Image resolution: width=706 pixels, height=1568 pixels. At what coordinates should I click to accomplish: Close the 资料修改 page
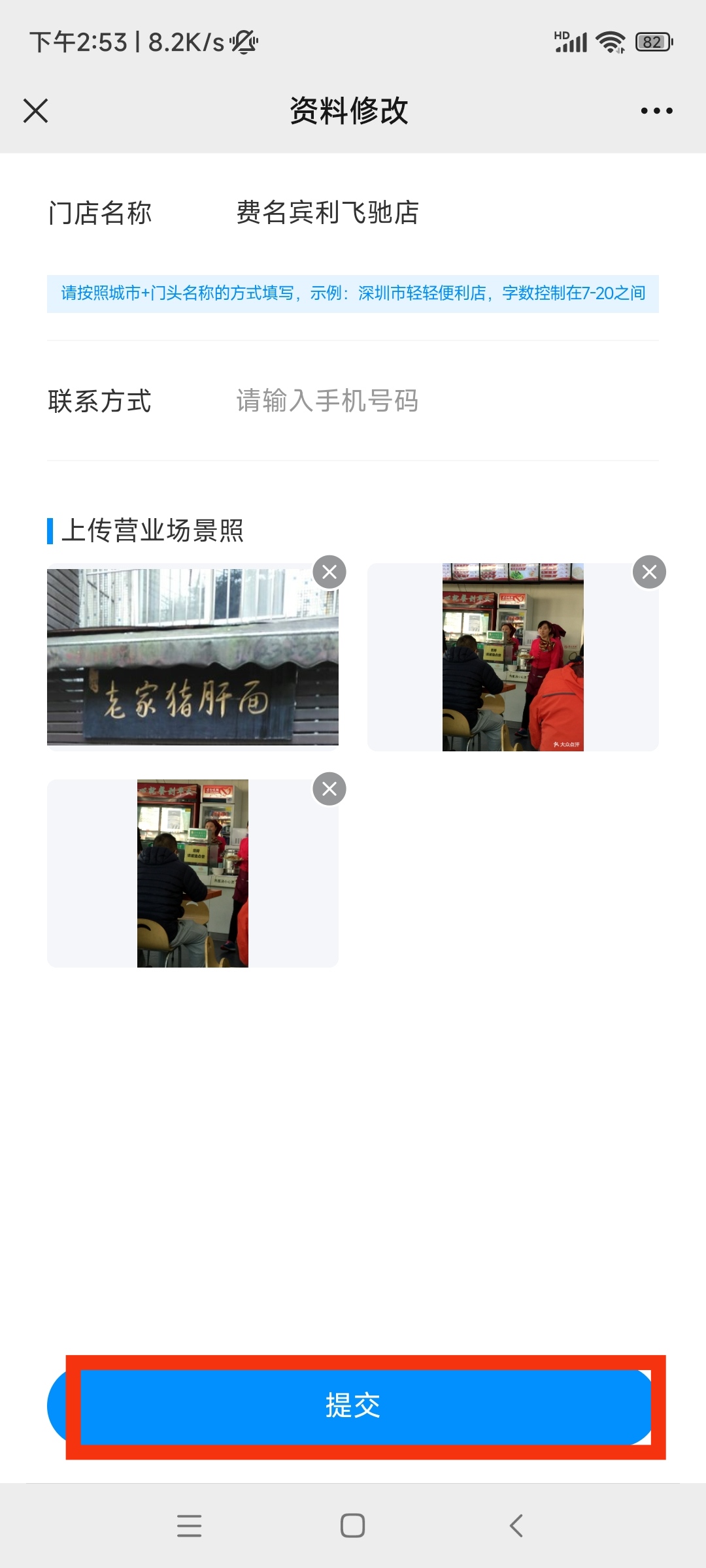(36, 110)
